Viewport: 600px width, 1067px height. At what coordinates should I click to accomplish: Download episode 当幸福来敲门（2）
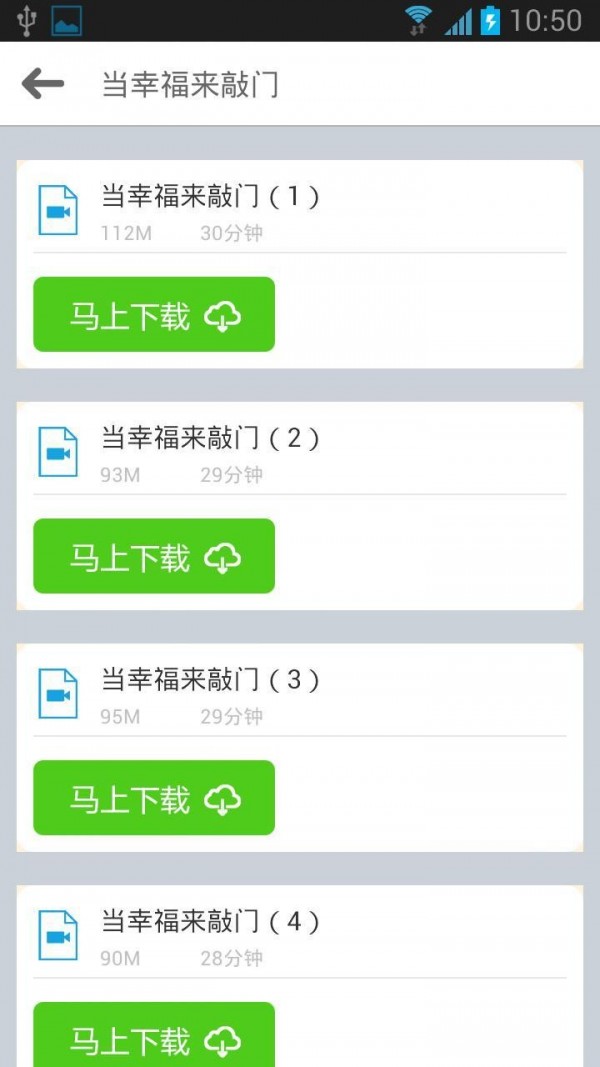pos(154,557)
